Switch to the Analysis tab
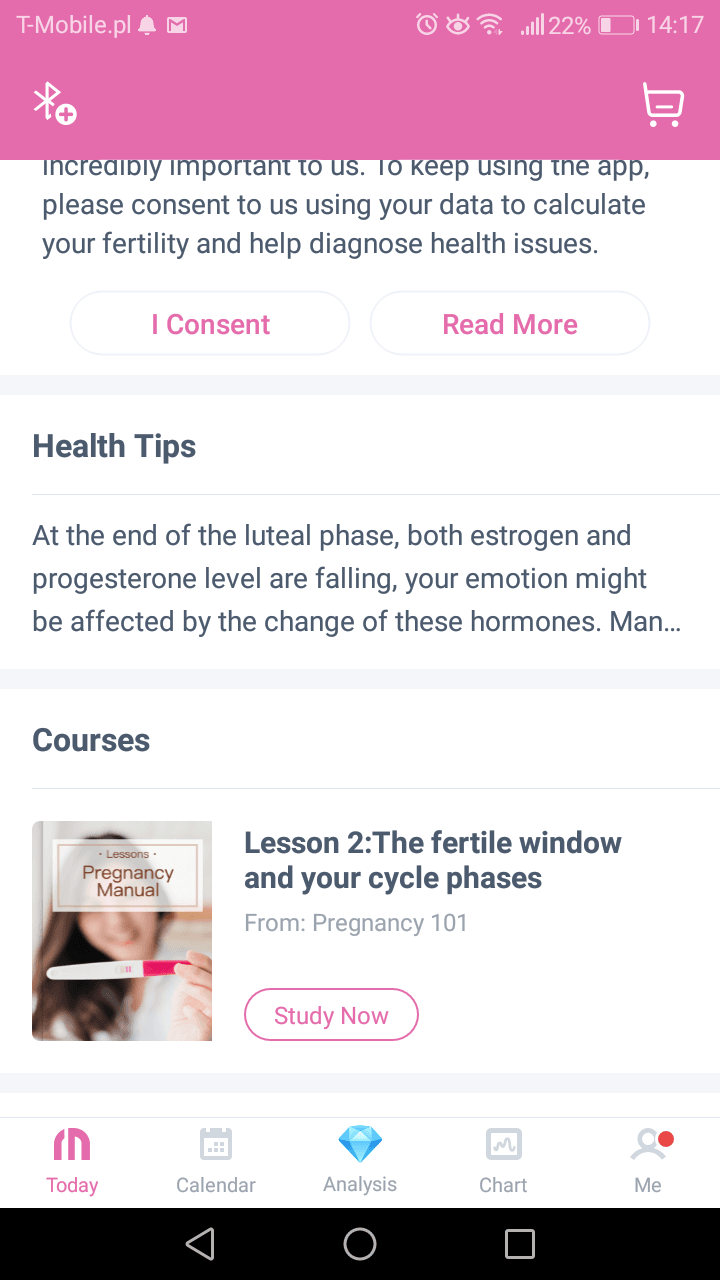Screen dimensions: 720x1280 [x=360, y=1161]
